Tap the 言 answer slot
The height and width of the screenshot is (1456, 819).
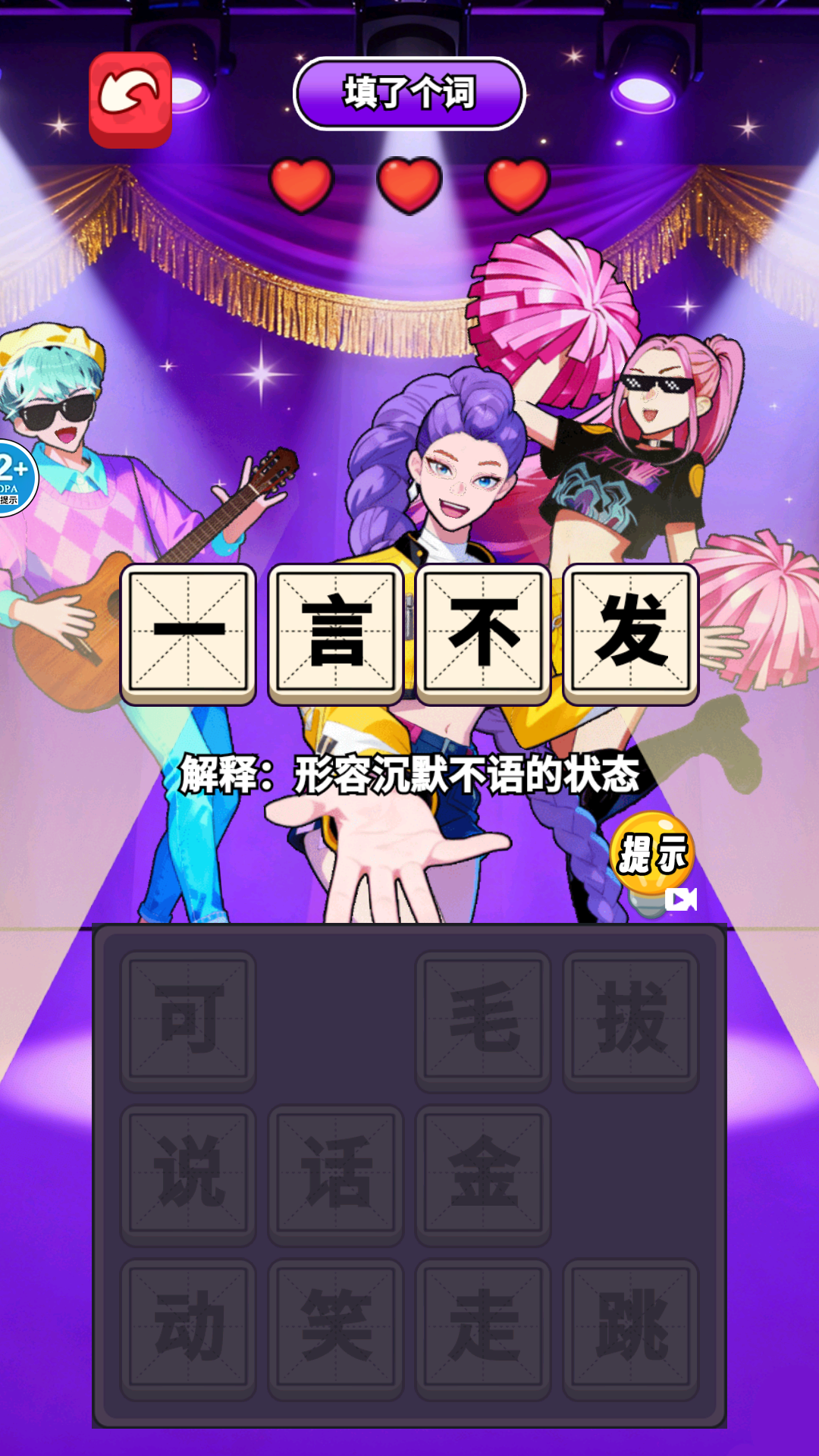pos(335,632)
